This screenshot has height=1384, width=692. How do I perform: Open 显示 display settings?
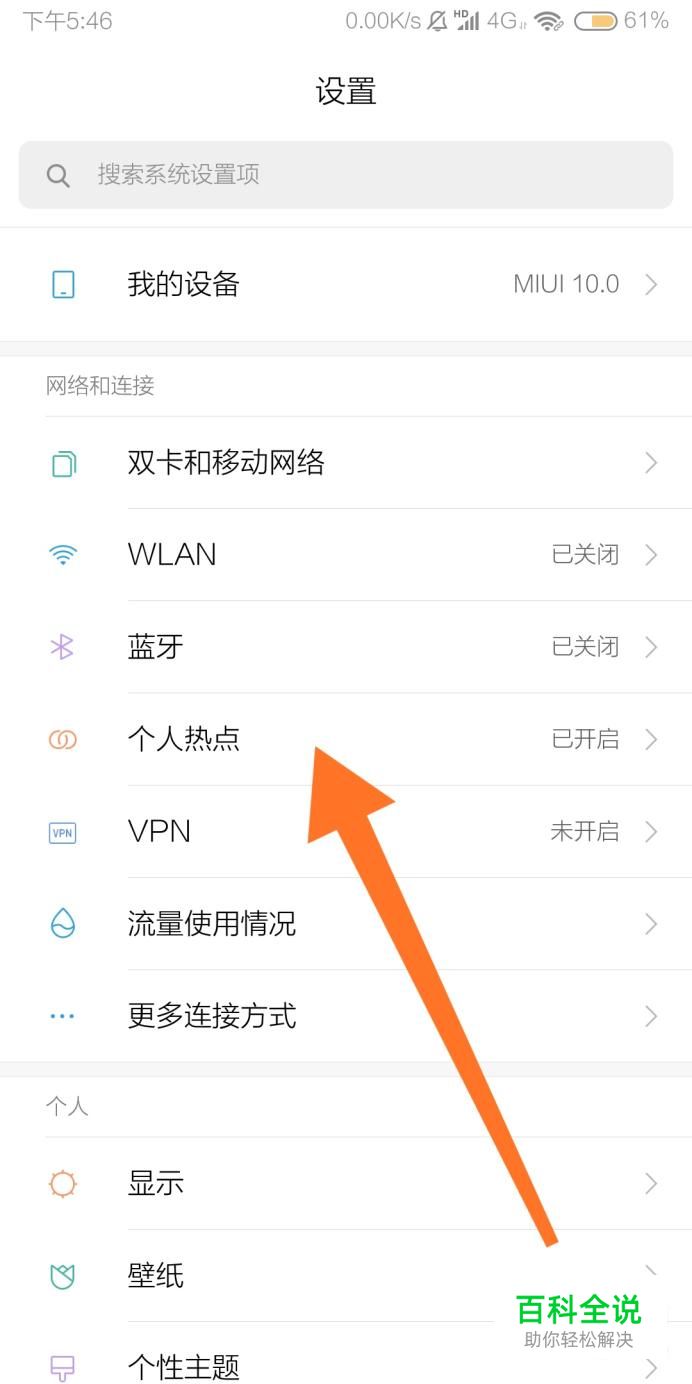[x=346, y=1184]
